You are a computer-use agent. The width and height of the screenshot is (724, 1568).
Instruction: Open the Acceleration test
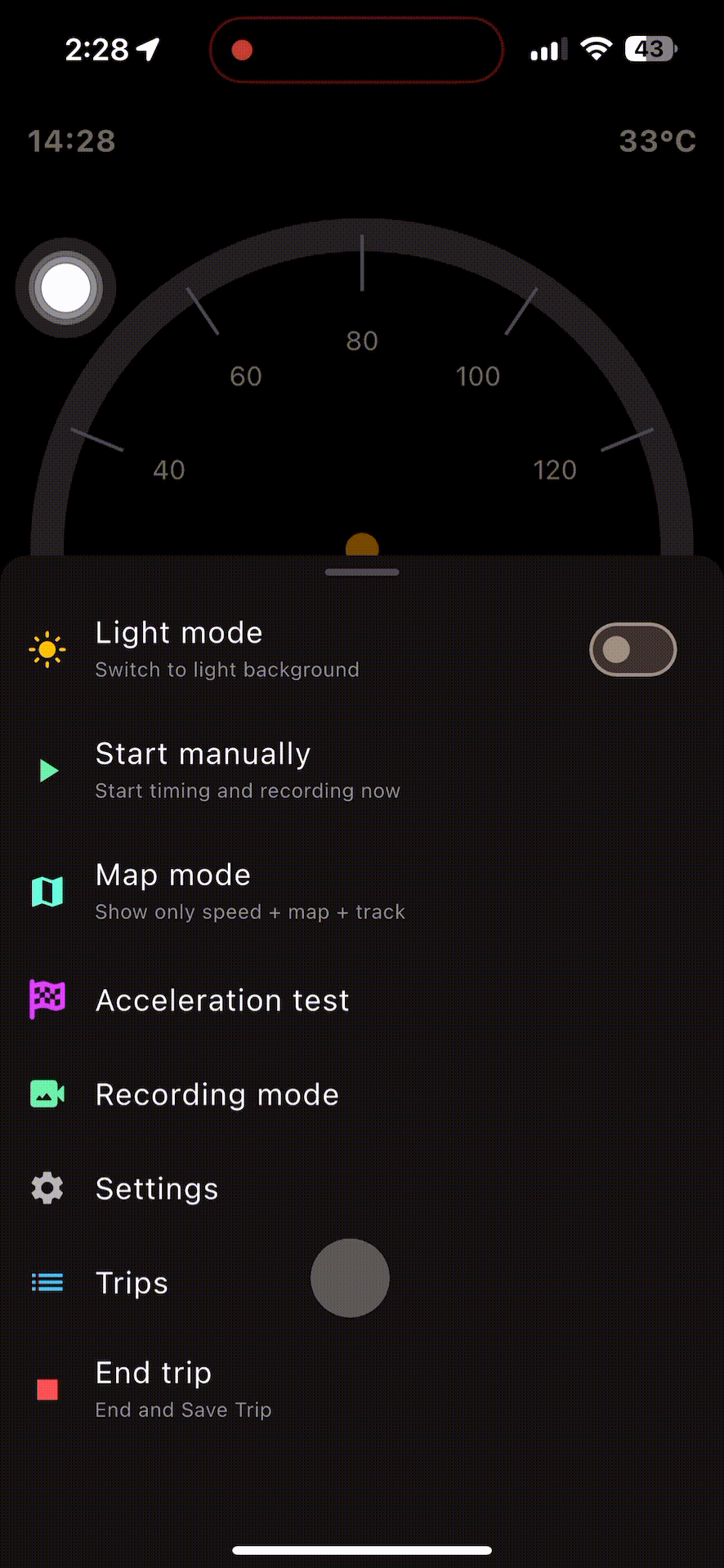coord(222,1000)
